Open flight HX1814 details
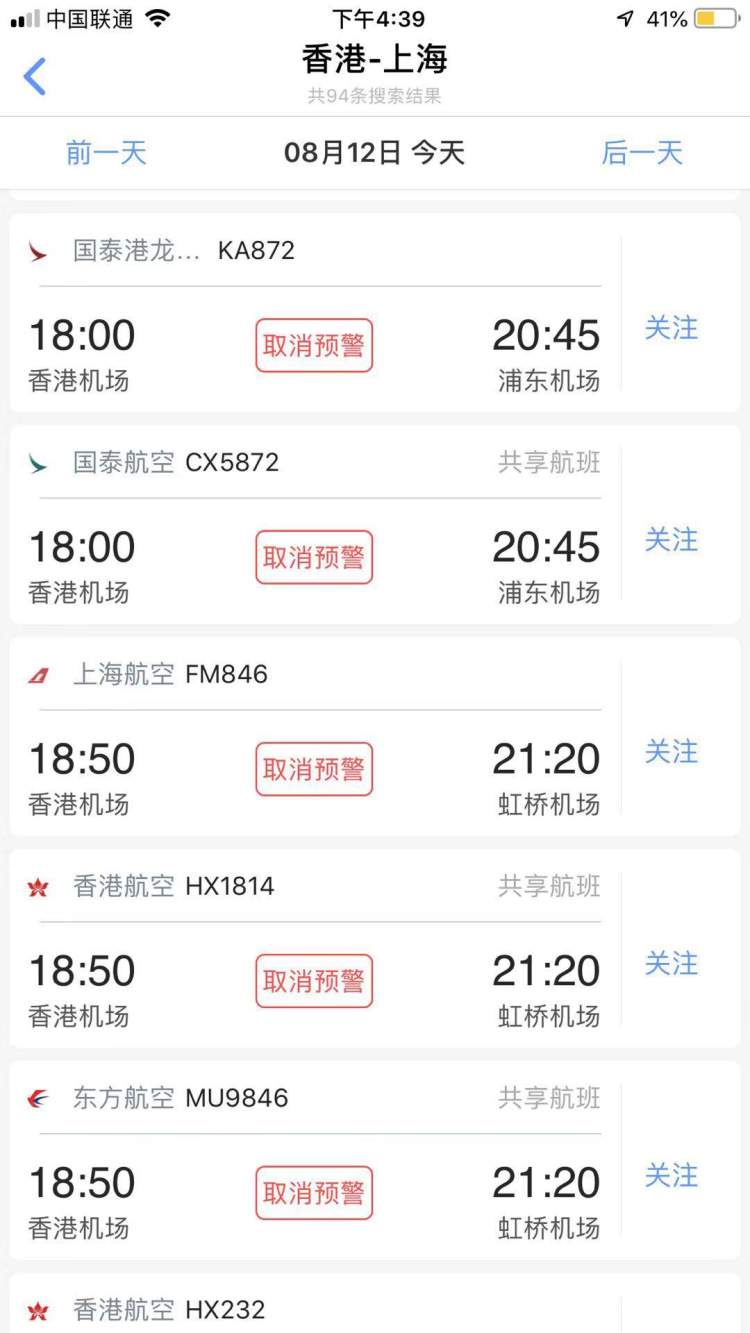Screen dimensions: 750x1333 (x=315, y=949)
